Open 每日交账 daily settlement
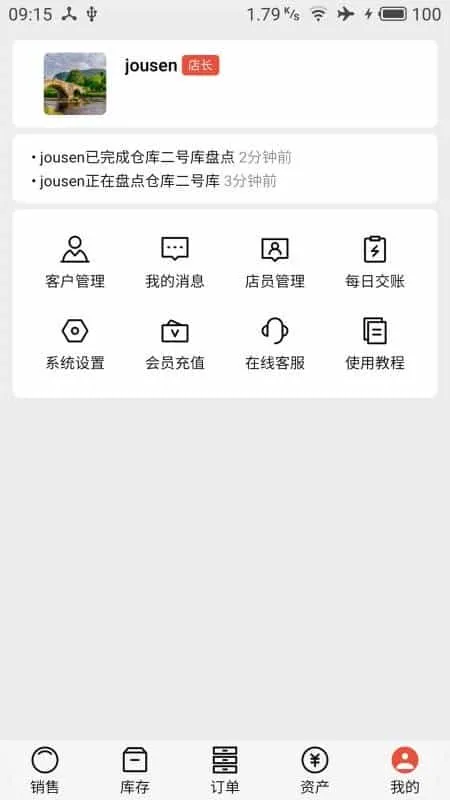Viewport: 450px width, 800px height. coord(375,262)
